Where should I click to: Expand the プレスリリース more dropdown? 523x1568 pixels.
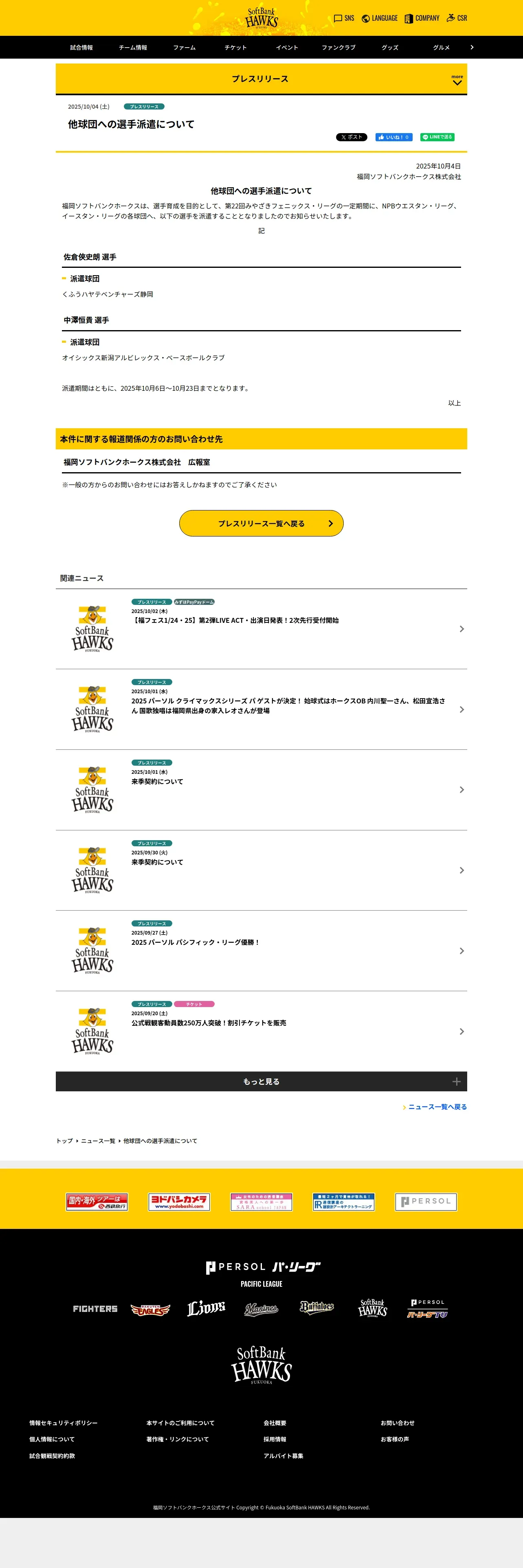tap(457, 80)
